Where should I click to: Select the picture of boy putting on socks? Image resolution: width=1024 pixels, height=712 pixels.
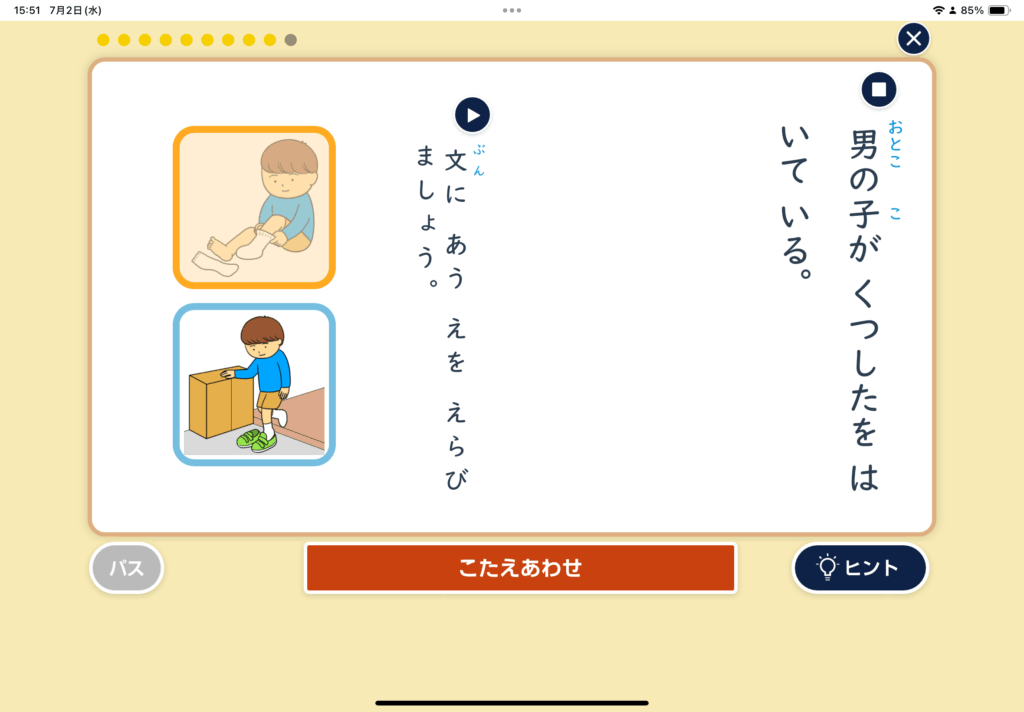254,208
